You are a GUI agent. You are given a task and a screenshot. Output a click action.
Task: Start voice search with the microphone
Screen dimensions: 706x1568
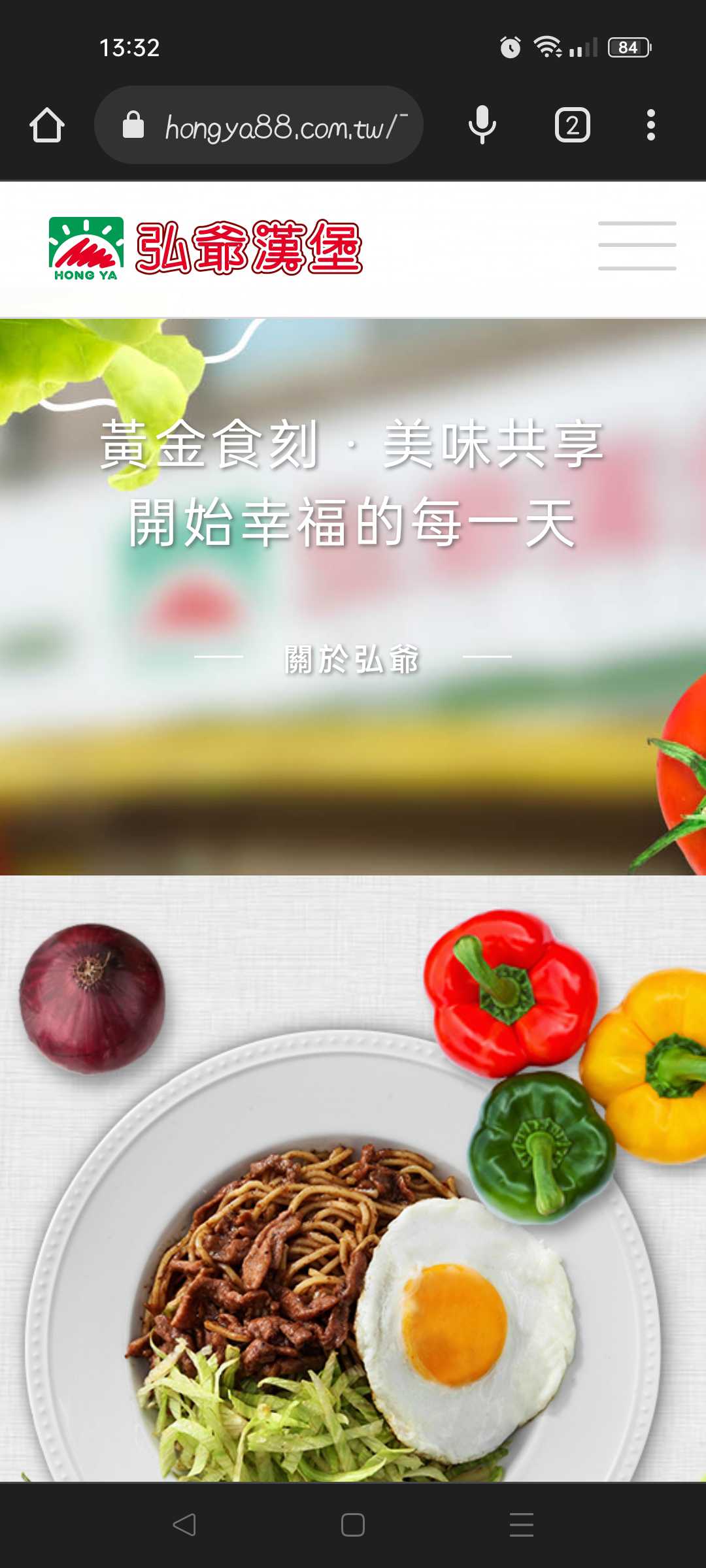pyautogui.click(x=482, y=125)
